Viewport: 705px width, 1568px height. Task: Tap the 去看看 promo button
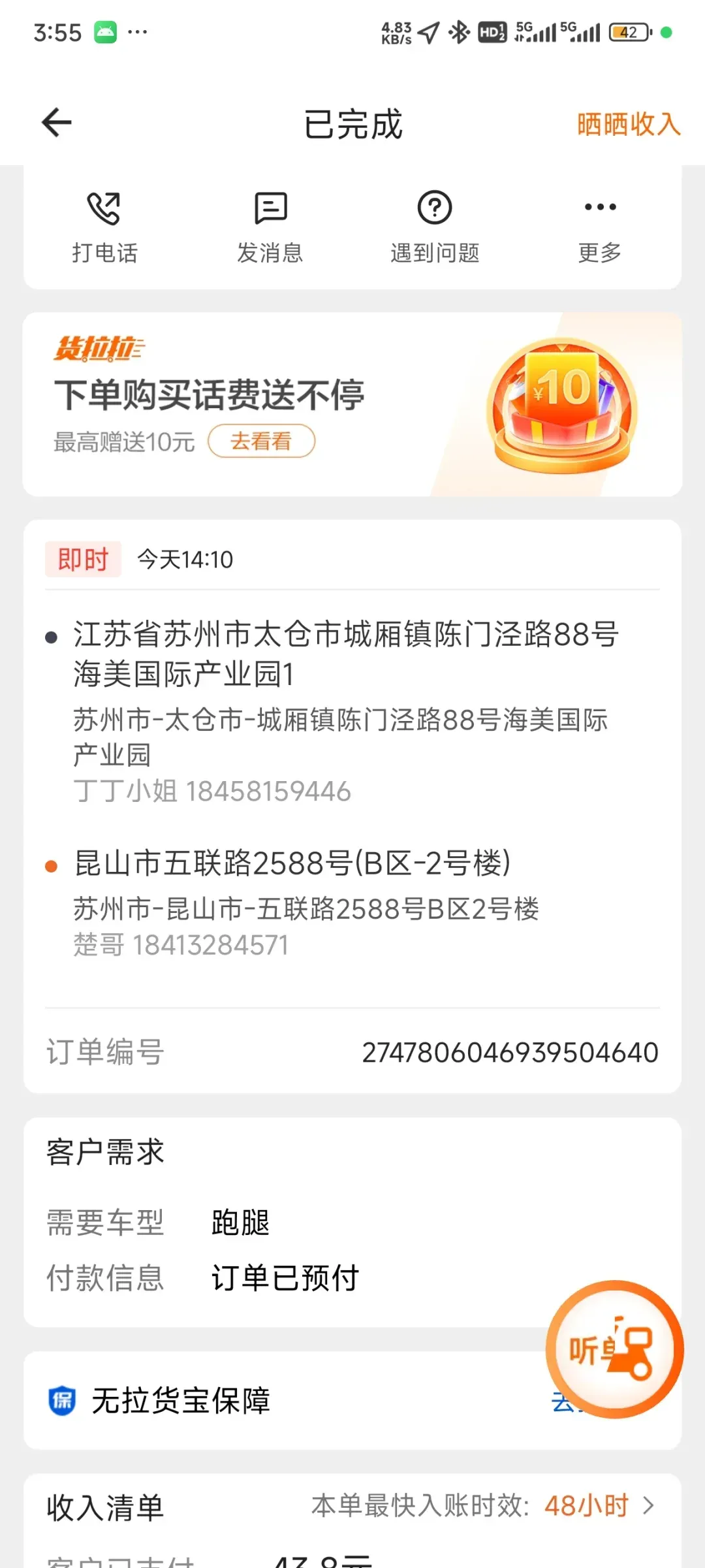click(261, 441)
